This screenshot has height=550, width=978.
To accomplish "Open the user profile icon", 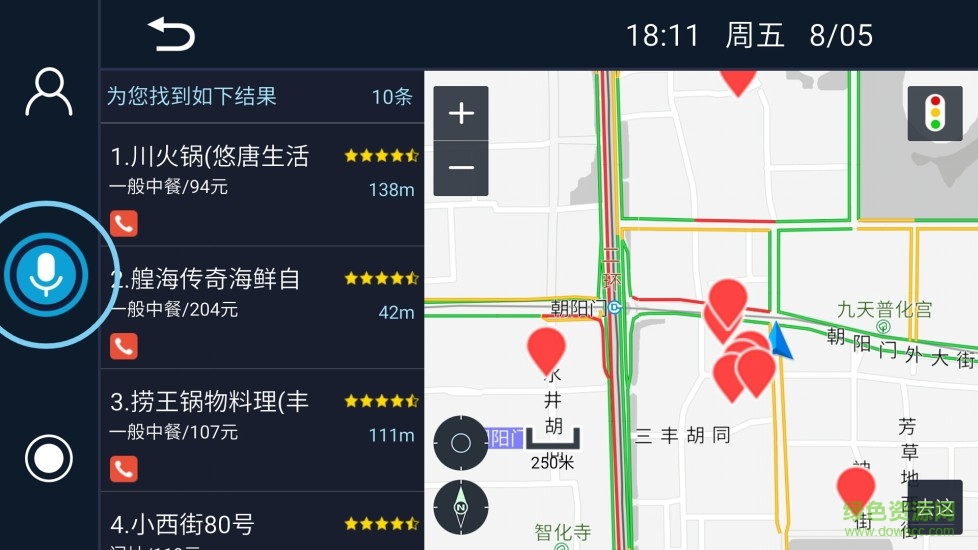I will [48, 92].
